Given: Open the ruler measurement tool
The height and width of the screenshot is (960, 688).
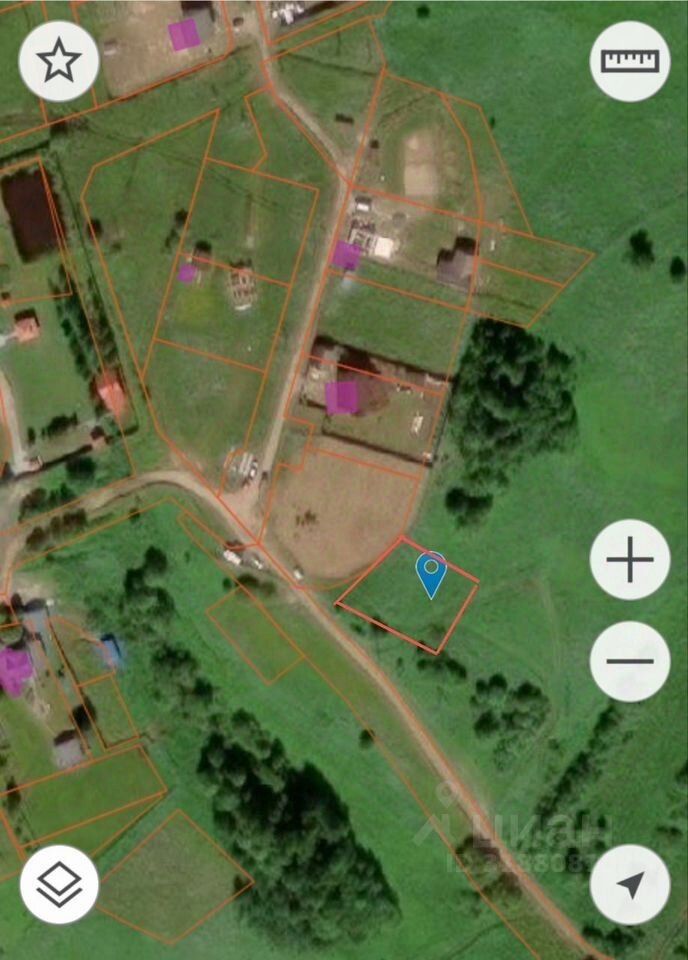Looking at the screenshot, I should click(629, 61).
